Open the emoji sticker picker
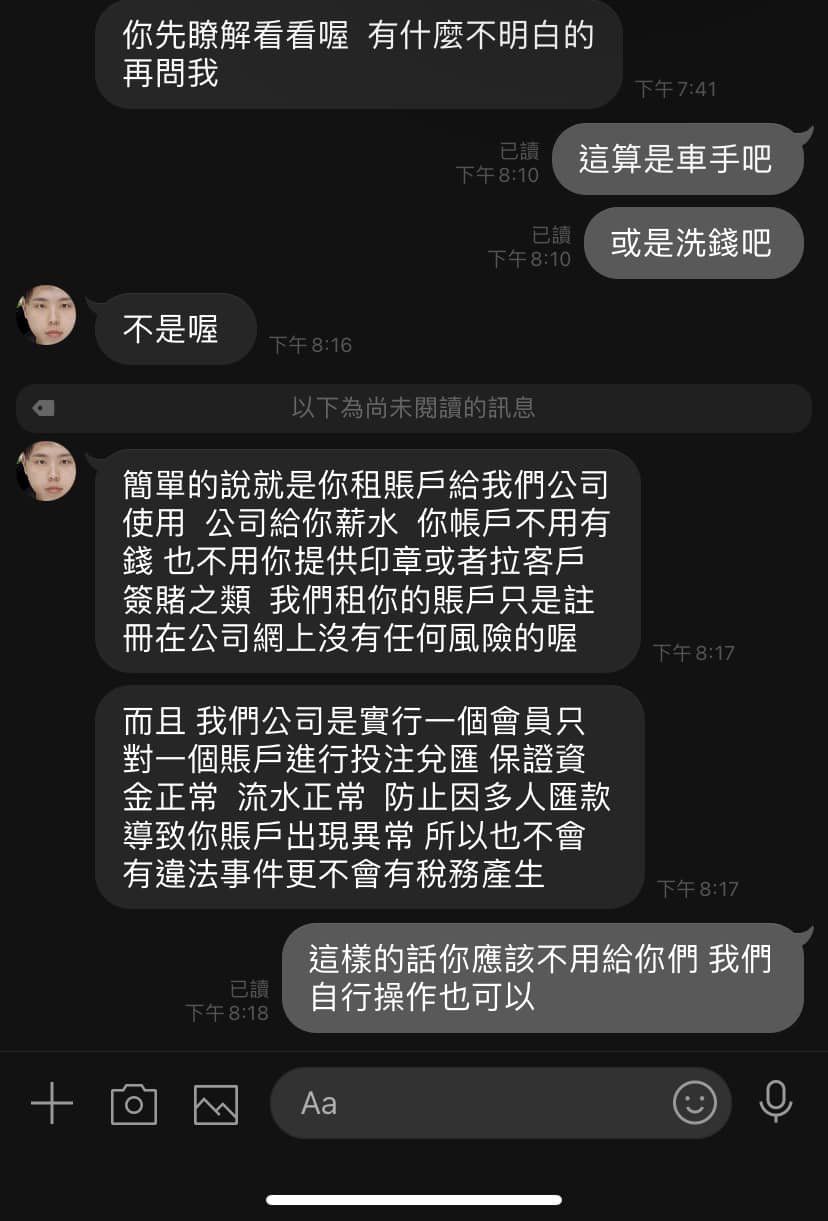Screen dimensions: 828x1221 (694, 1103)
